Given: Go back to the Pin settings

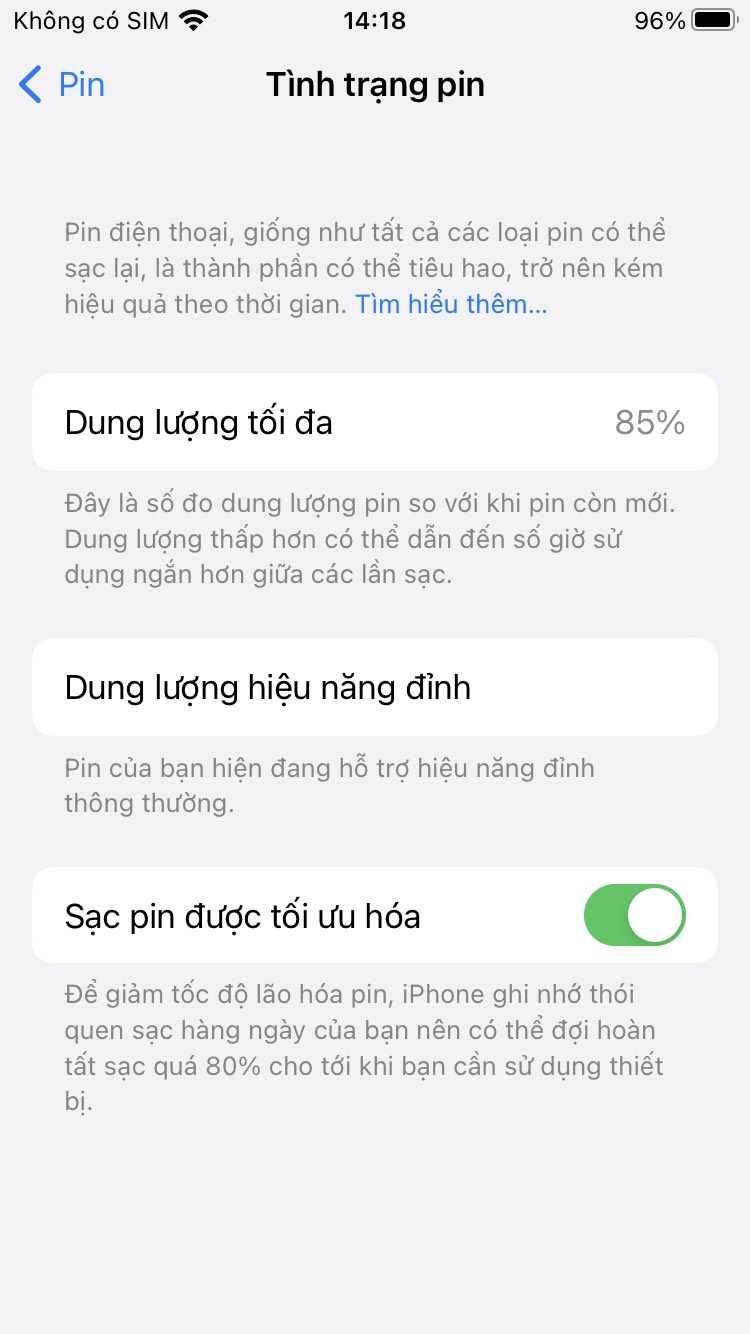Looking at the screenshot, I should (x=62, y=85).
